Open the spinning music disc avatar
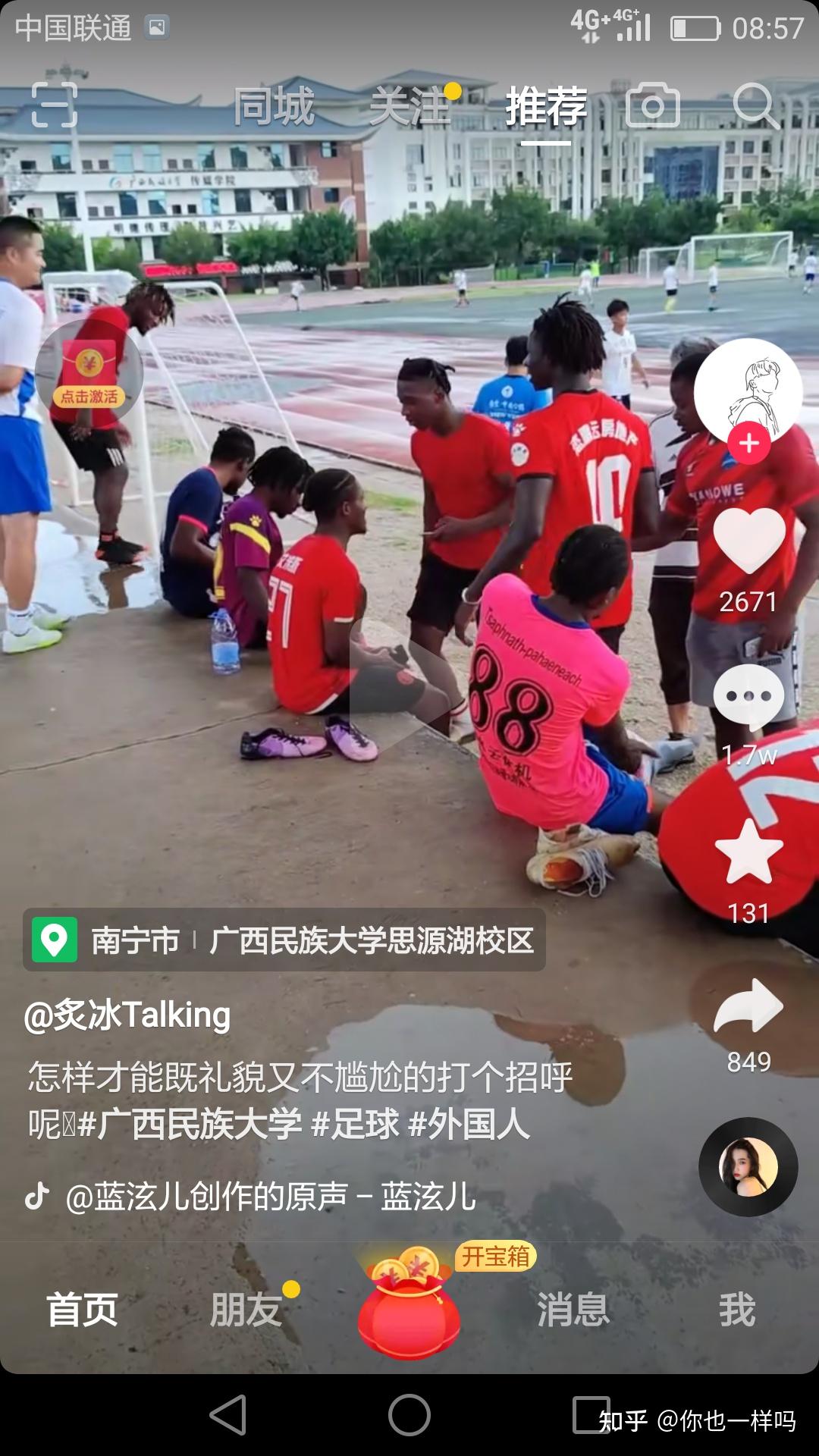This screenshot has height=1456, width=819. [x=748, y=1167]
